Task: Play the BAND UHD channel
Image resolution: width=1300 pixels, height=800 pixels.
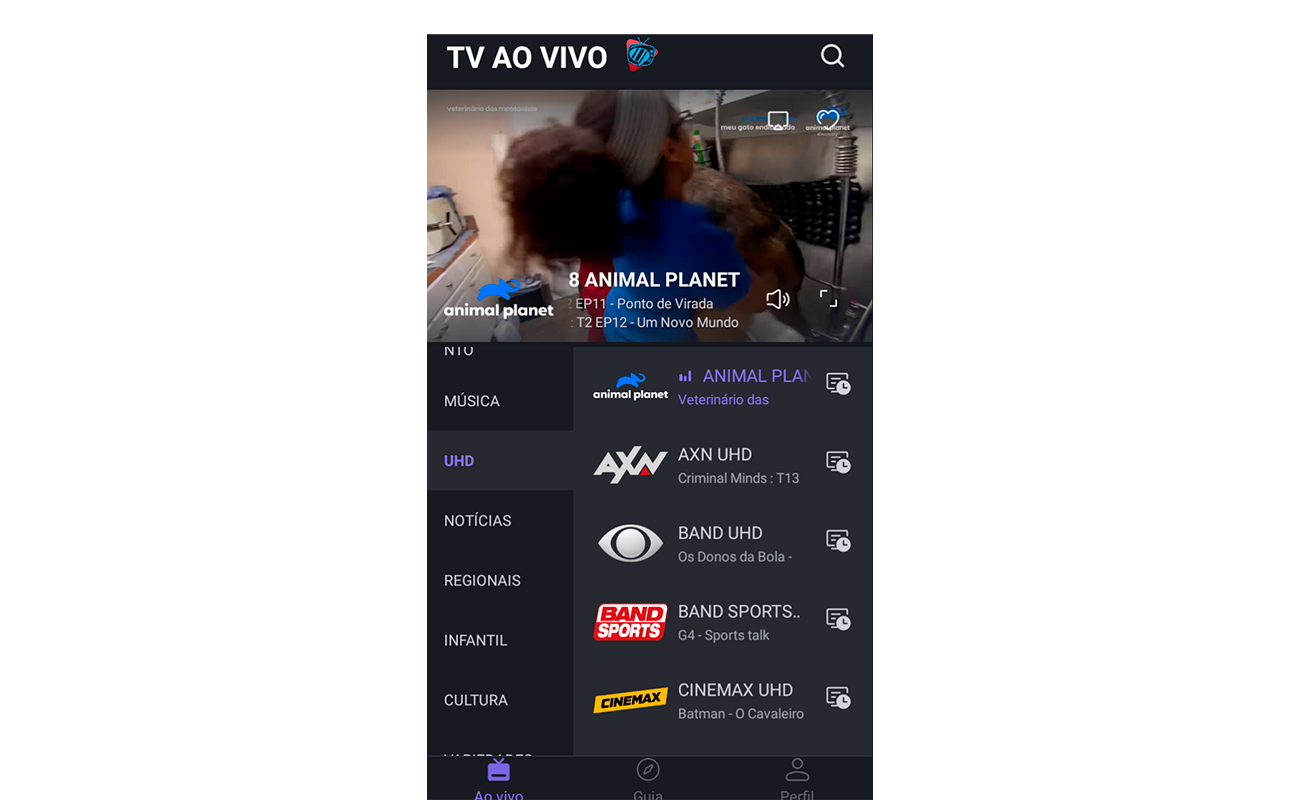Action: (x=720, y=543)
